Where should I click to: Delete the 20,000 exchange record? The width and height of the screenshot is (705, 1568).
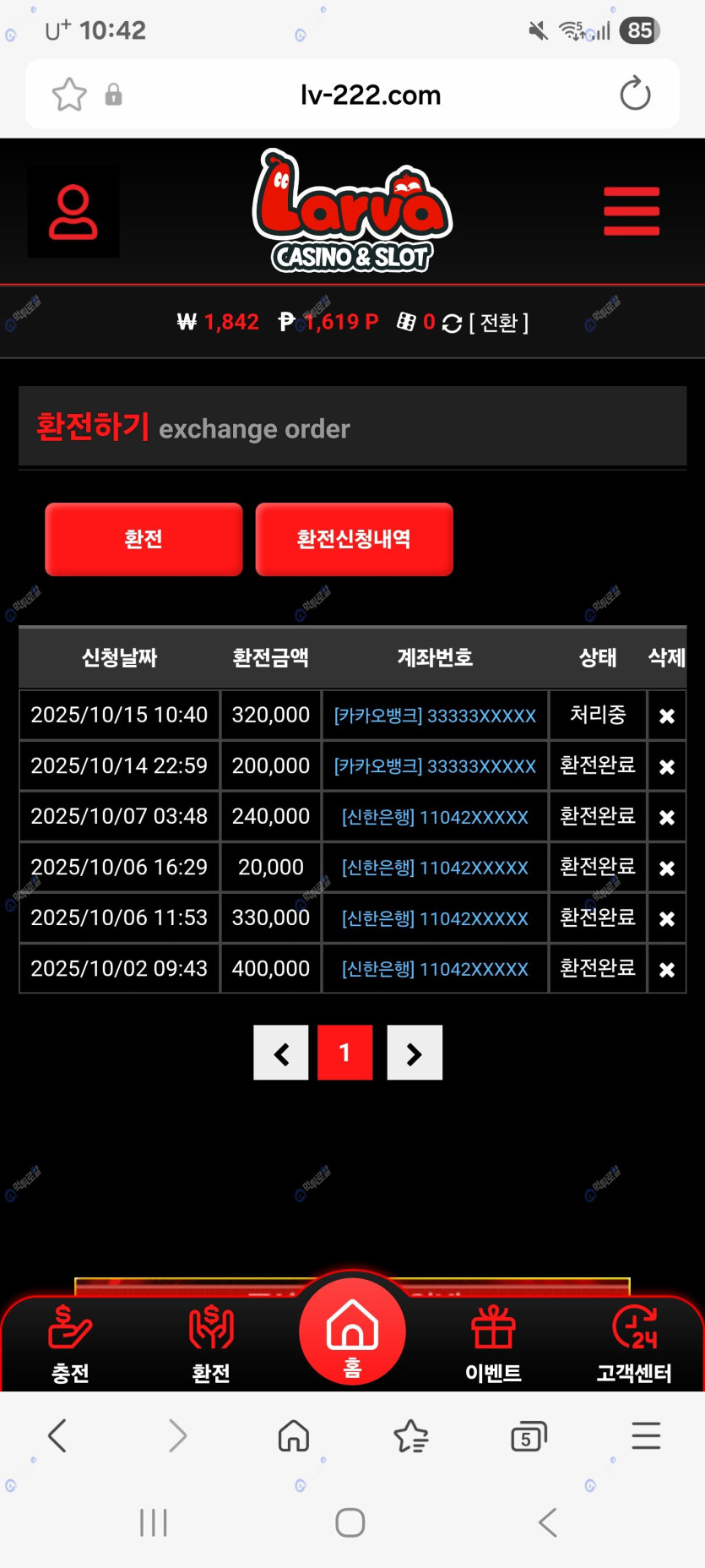coord(666,868)
